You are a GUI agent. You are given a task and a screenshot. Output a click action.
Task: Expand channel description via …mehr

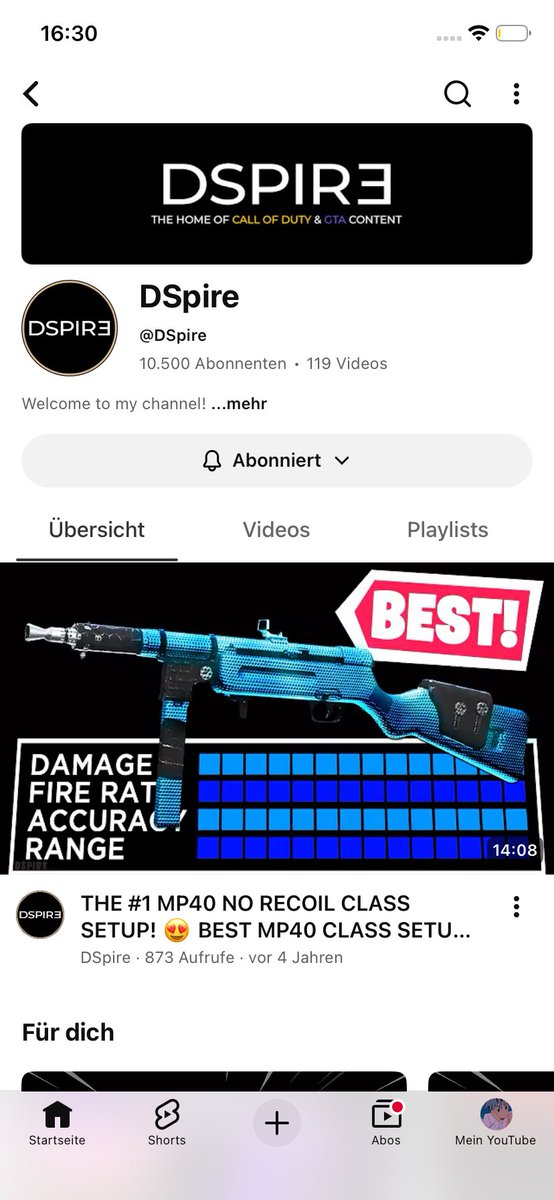(x=239, y=404)
